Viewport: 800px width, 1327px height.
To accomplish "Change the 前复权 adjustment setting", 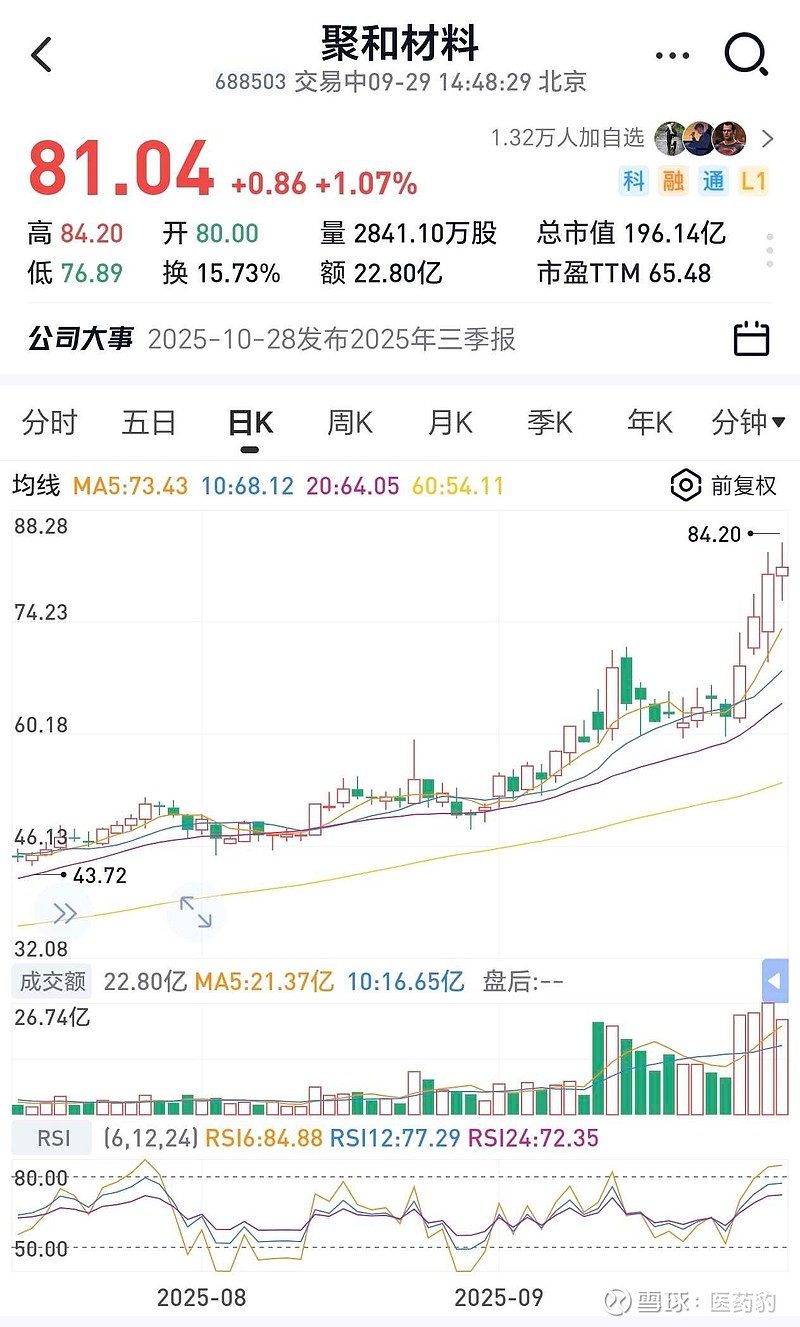I will 724,486.
